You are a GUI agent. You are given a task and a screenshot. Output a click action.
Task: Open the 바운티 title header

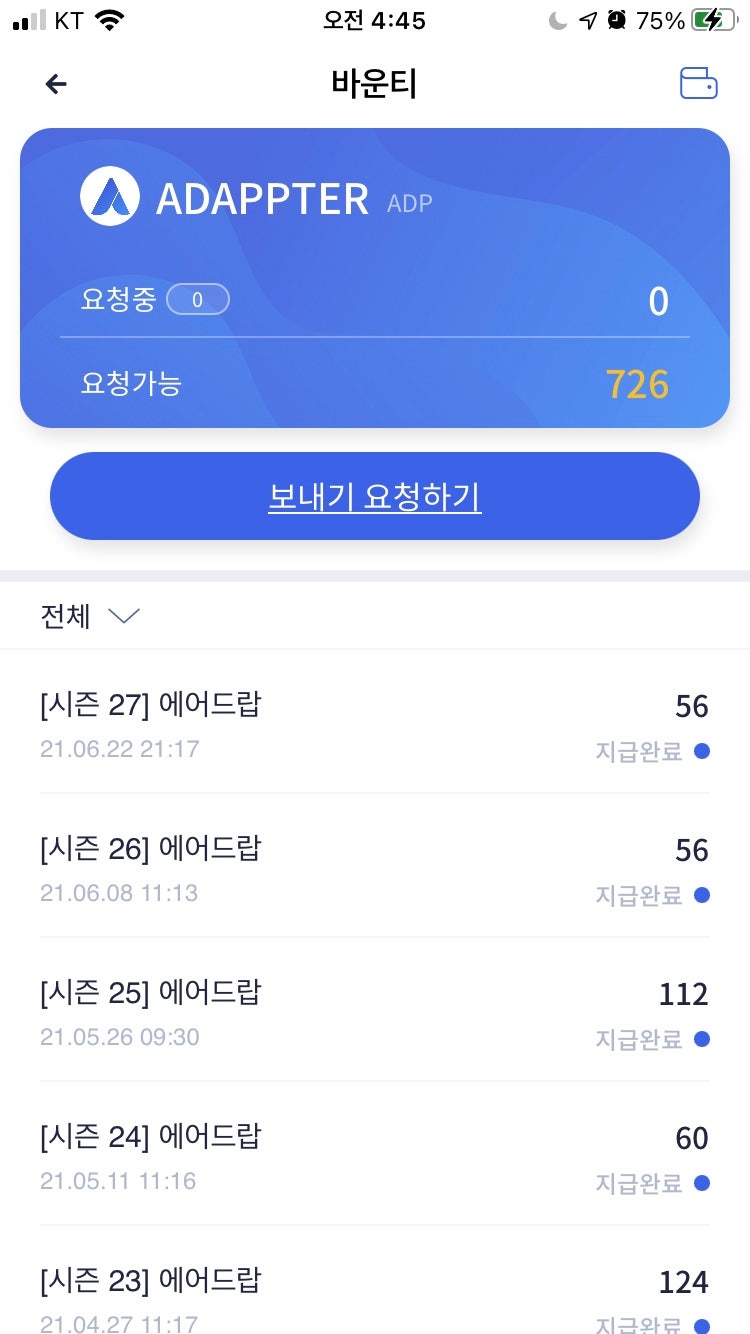point(374,84)
